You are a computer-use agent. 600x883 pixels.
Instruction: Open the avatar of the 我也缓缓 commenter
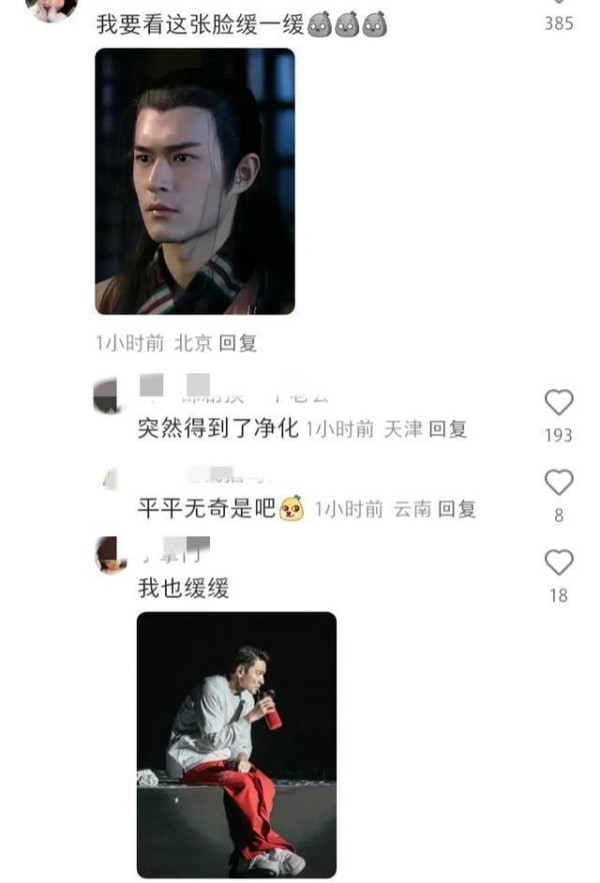111,555
